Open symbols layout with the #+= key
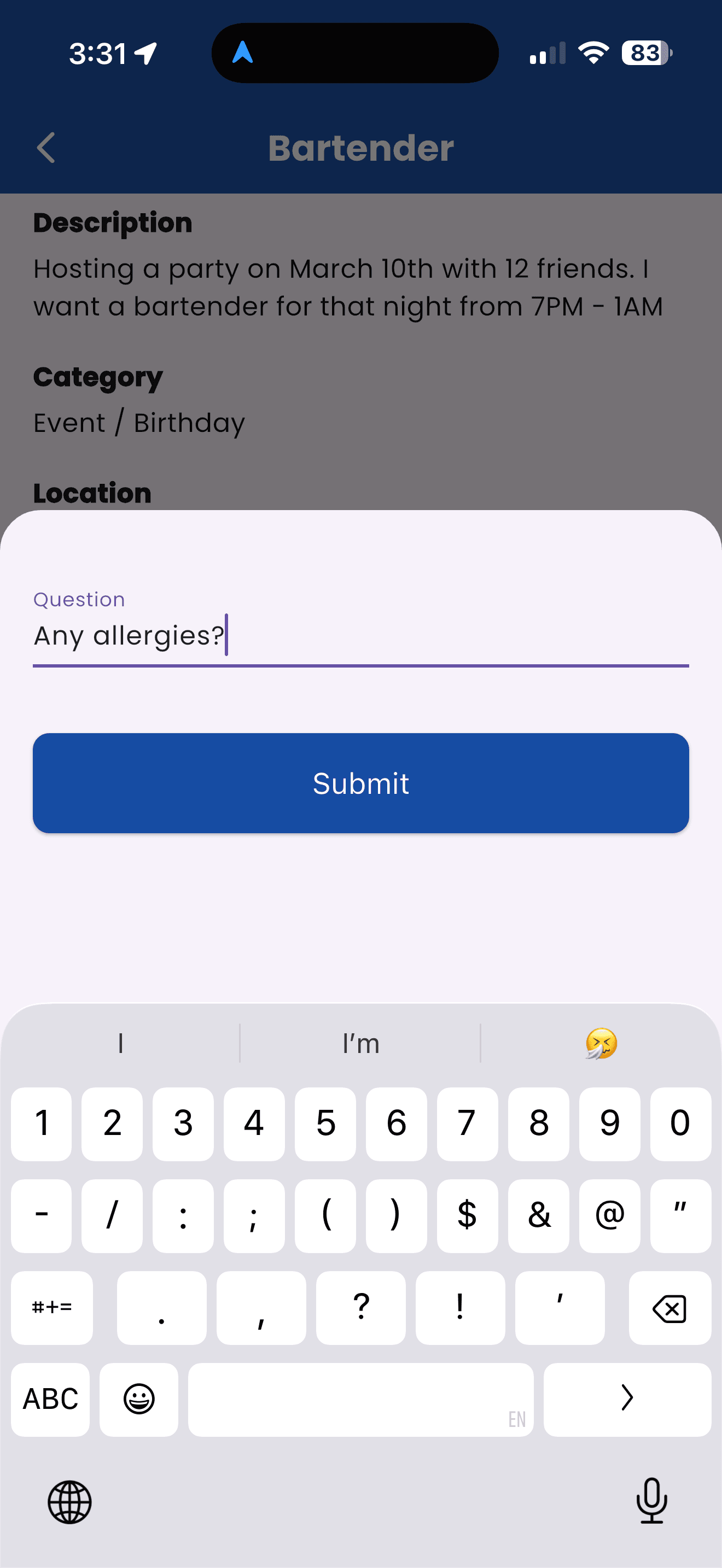This screenshot has width=722, height=1568. coord(51,1307)
